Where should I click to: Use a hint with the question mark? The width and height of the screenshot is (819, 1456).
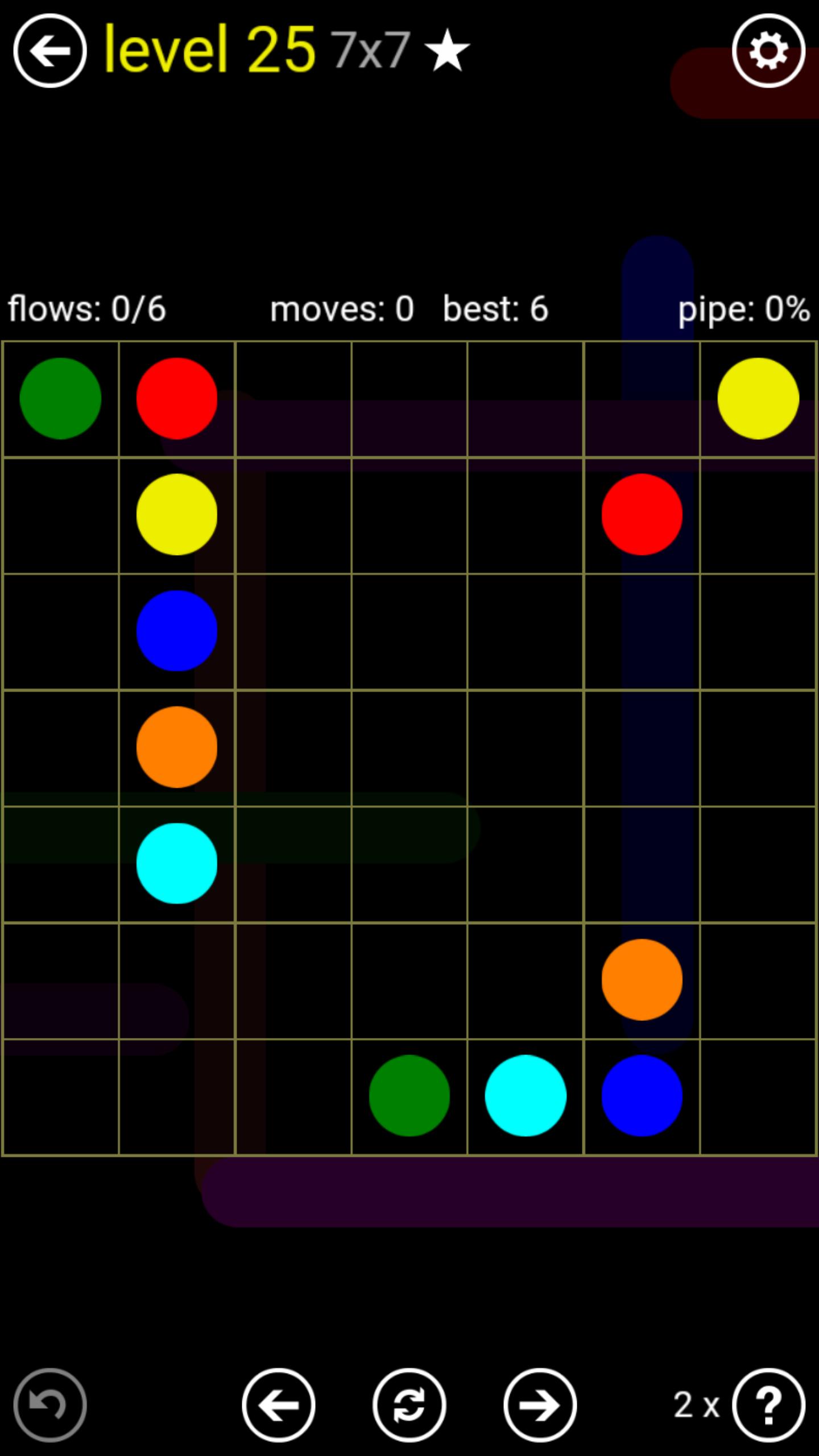pos(768,1405)
